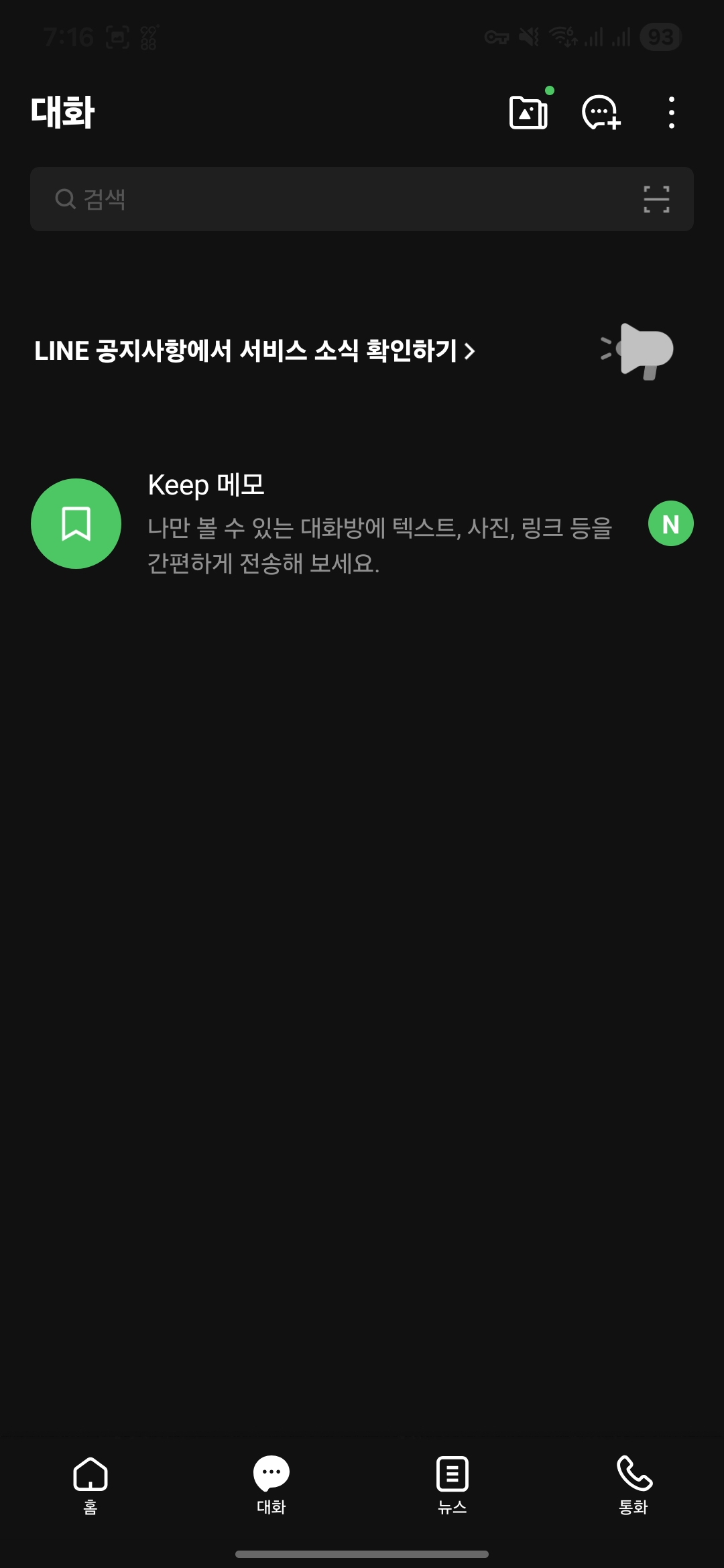Open the QR code scanner icon
This screenshot has width=724, height=1568.
pos(656,199)
